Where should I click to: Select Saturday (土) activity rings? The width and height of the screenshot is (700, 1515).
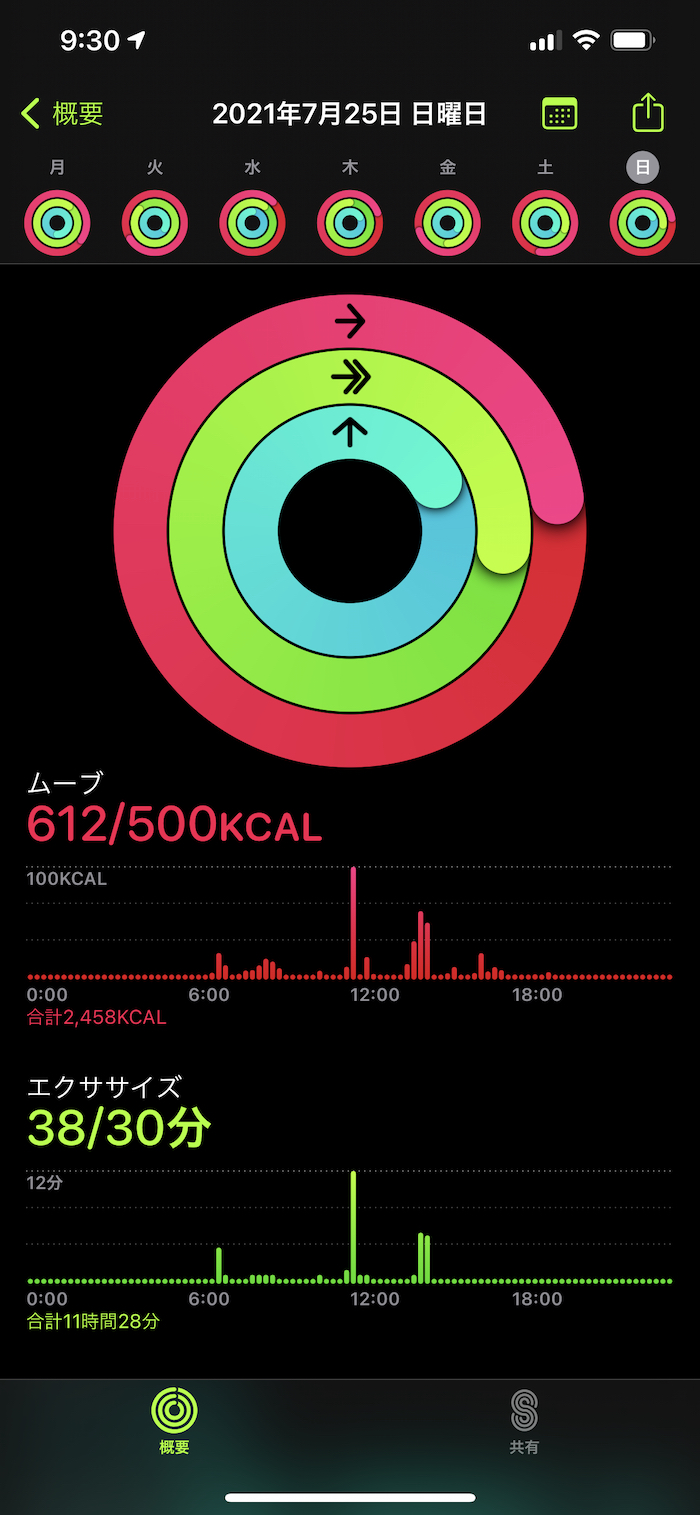tap(545, 222)
